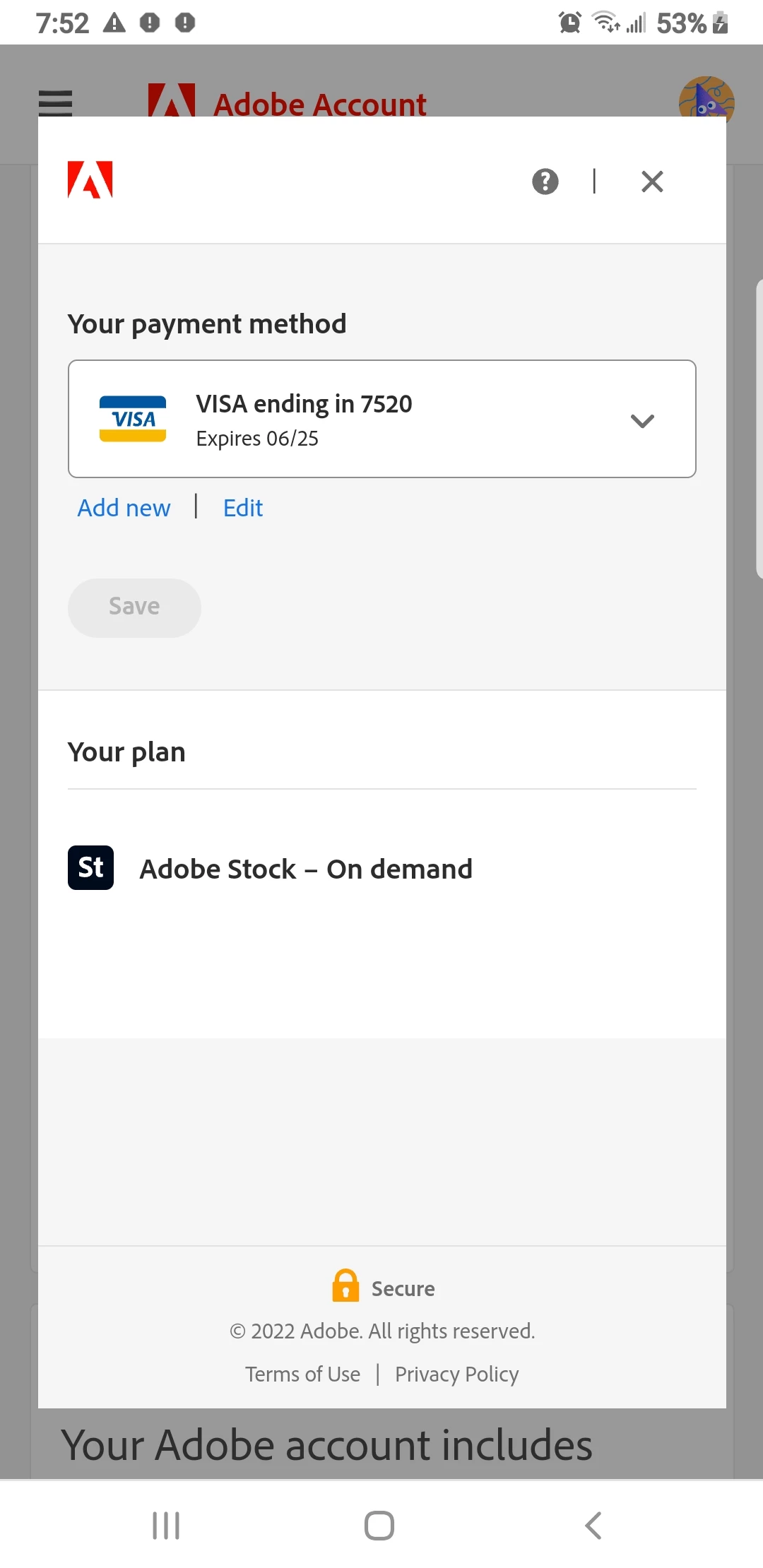This screenshot has width=763, height=1568.
Task: Go to the phone home screen
Action: [379, 1526]
